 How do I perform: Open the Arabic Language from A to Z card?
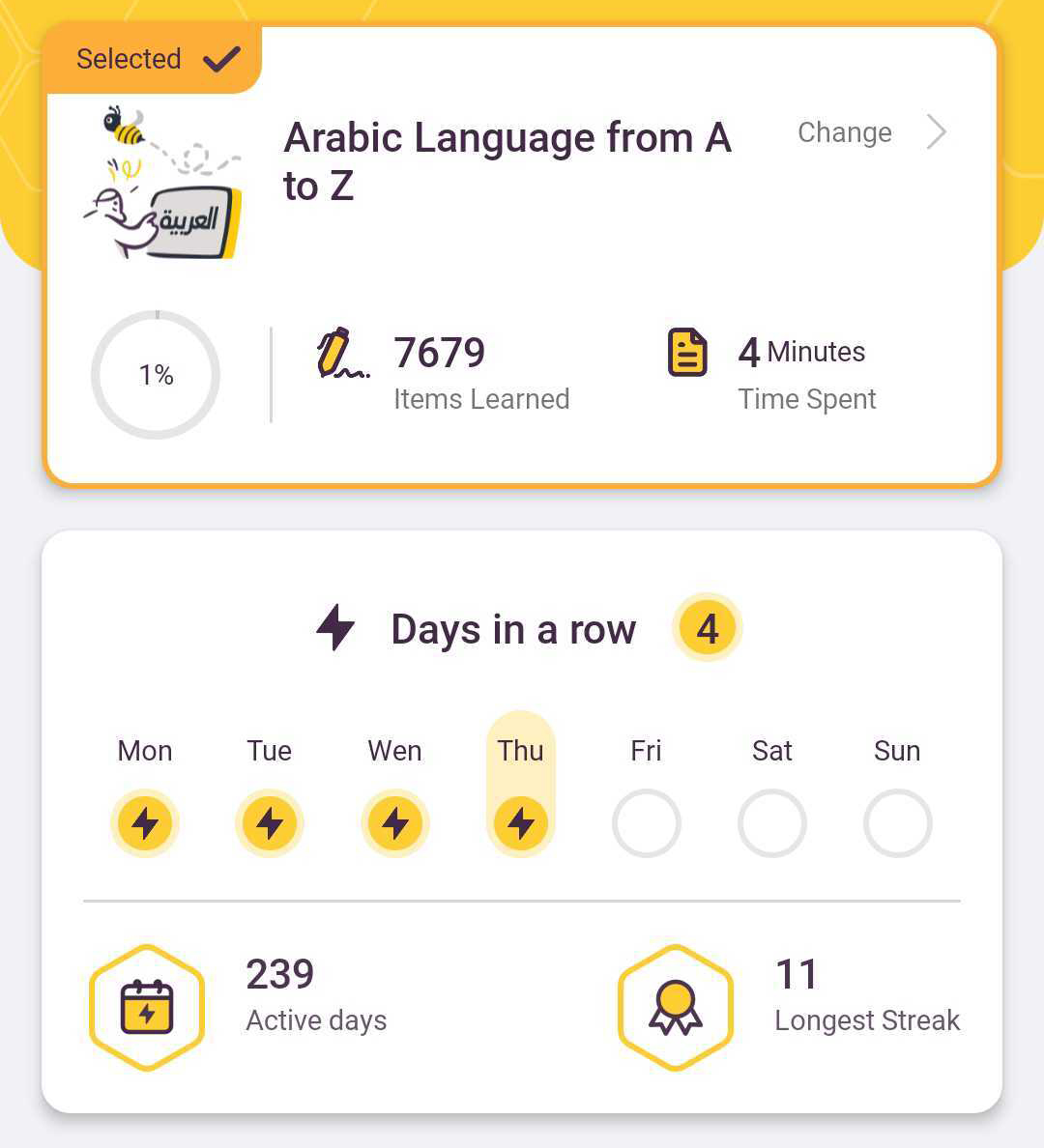pyautogui.click(x=507, y=161)
